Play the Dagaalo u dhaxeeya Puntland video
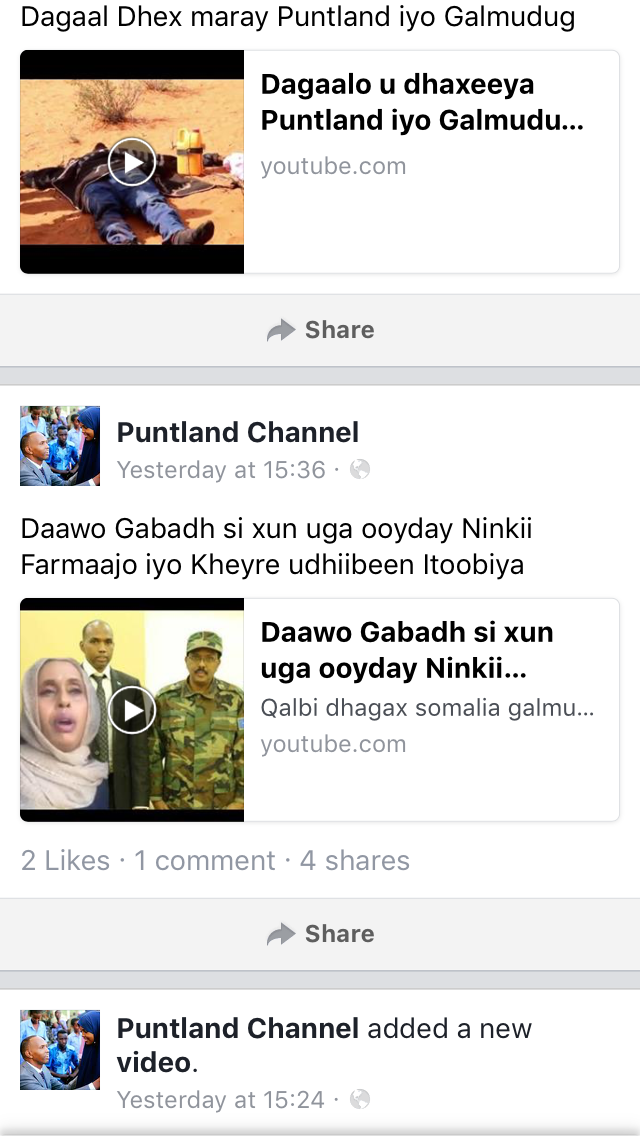 132,162
